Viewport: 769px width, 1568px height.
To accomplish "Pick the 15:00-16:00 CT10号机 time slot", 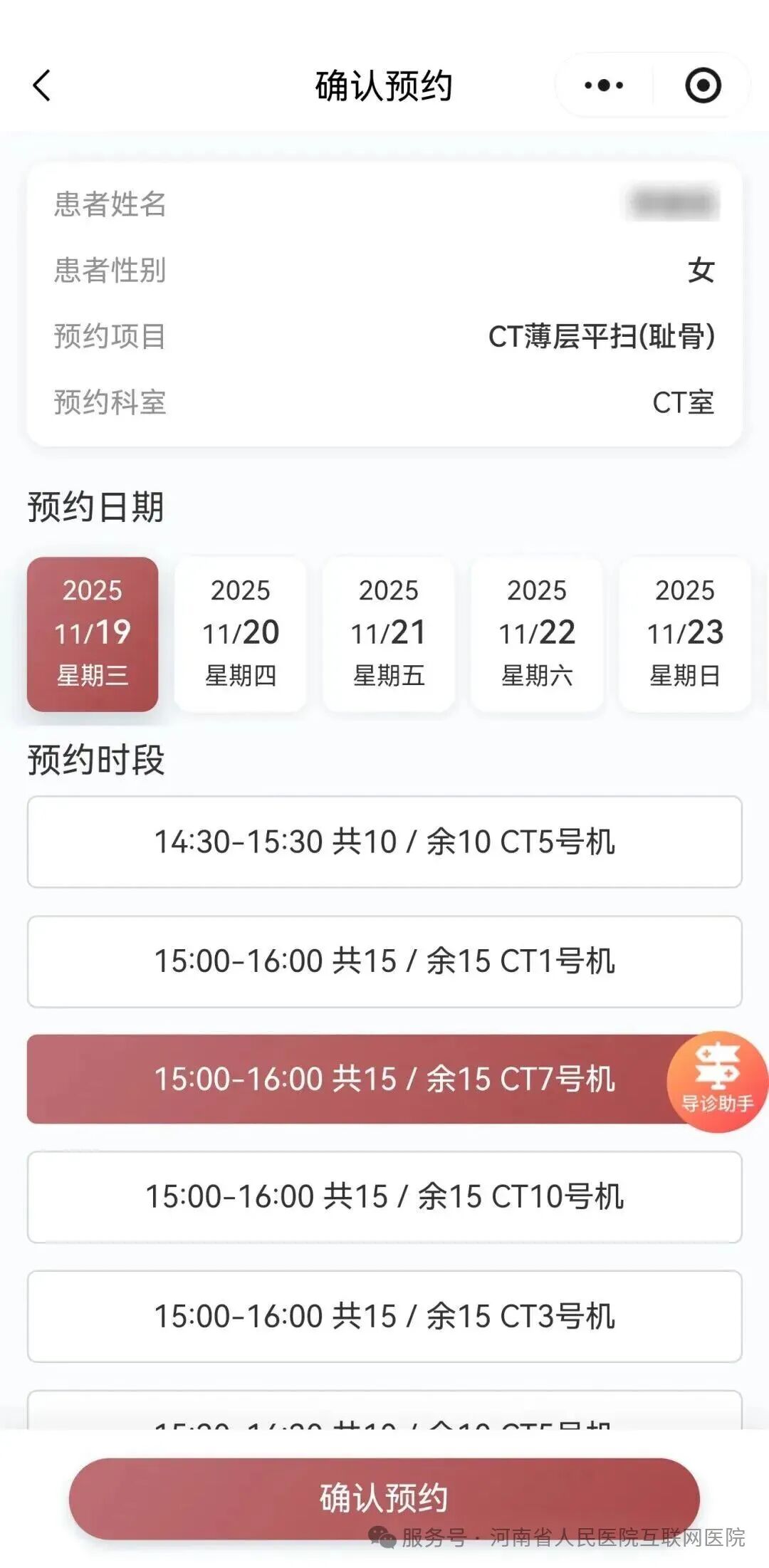I will click(384, 1196).
